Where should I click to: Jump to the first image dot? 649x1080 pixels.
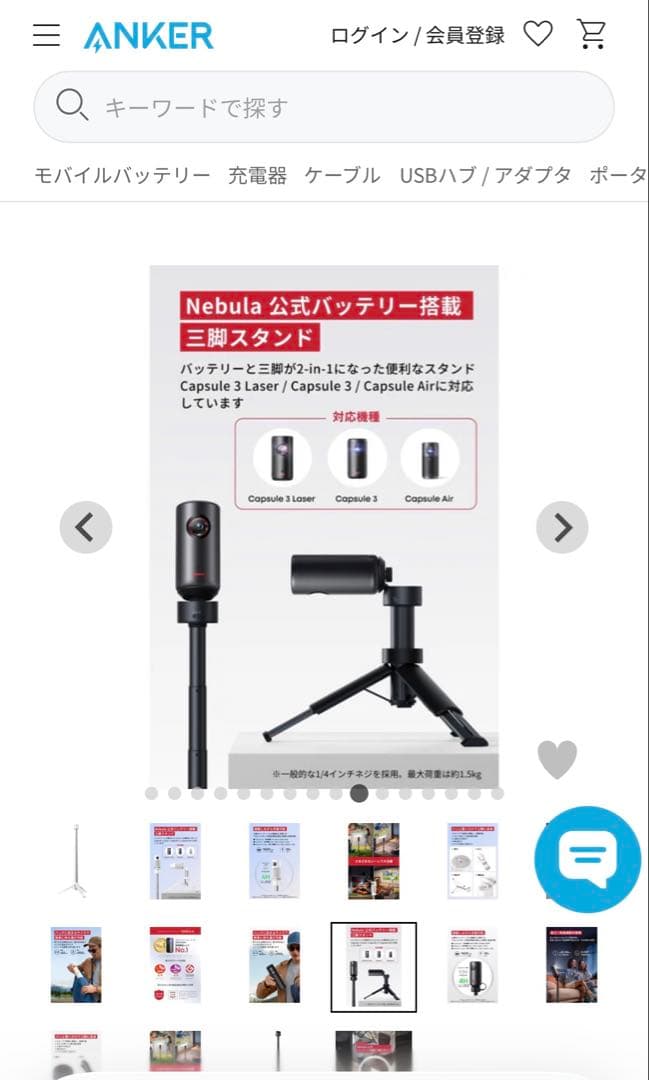[151, 794]
